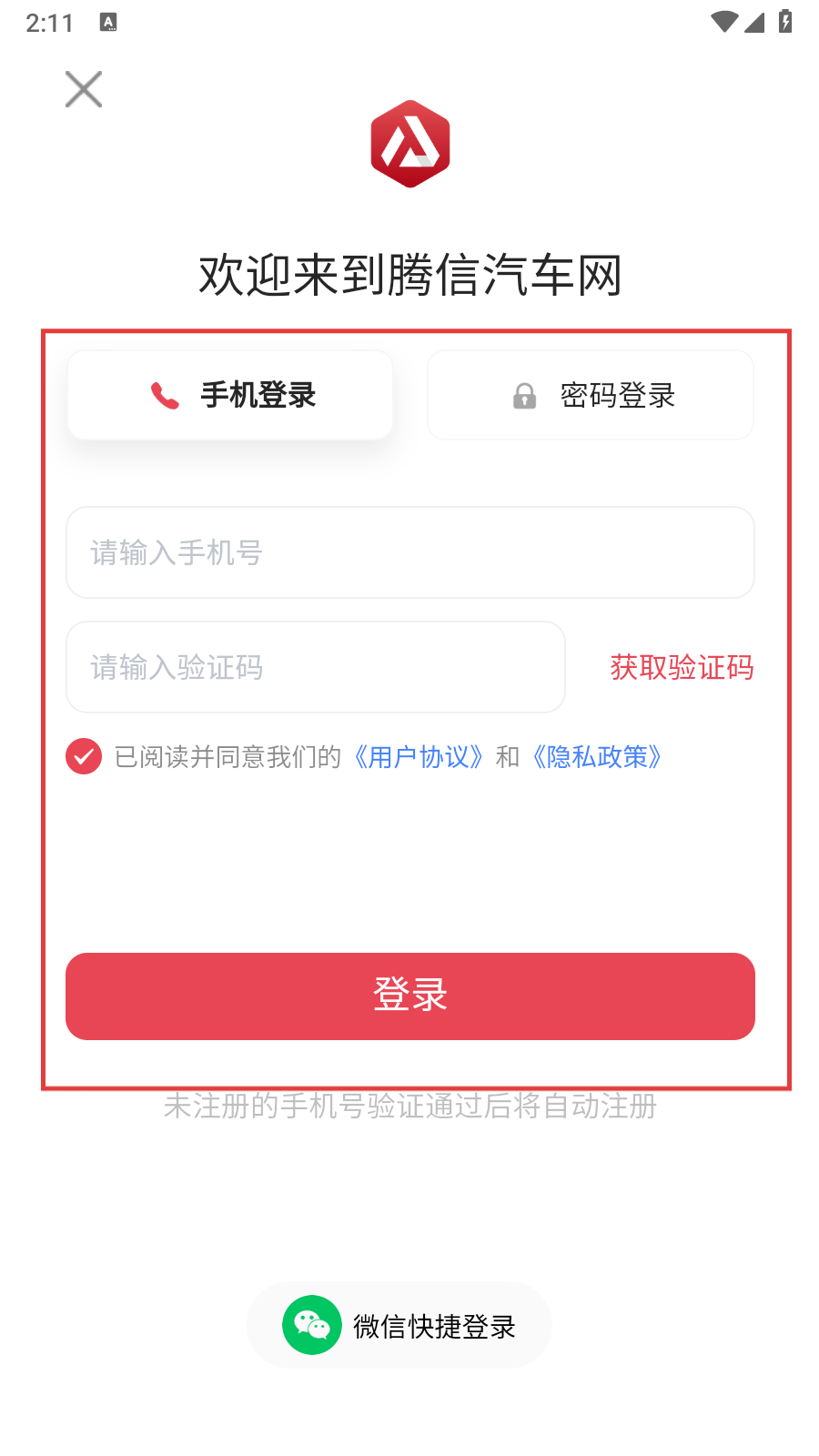Image resolution: width=819 pixels, height=1456 pixels.
Task: Click the lock icon beside 密码登录
Action: click(x=524, y=395)
